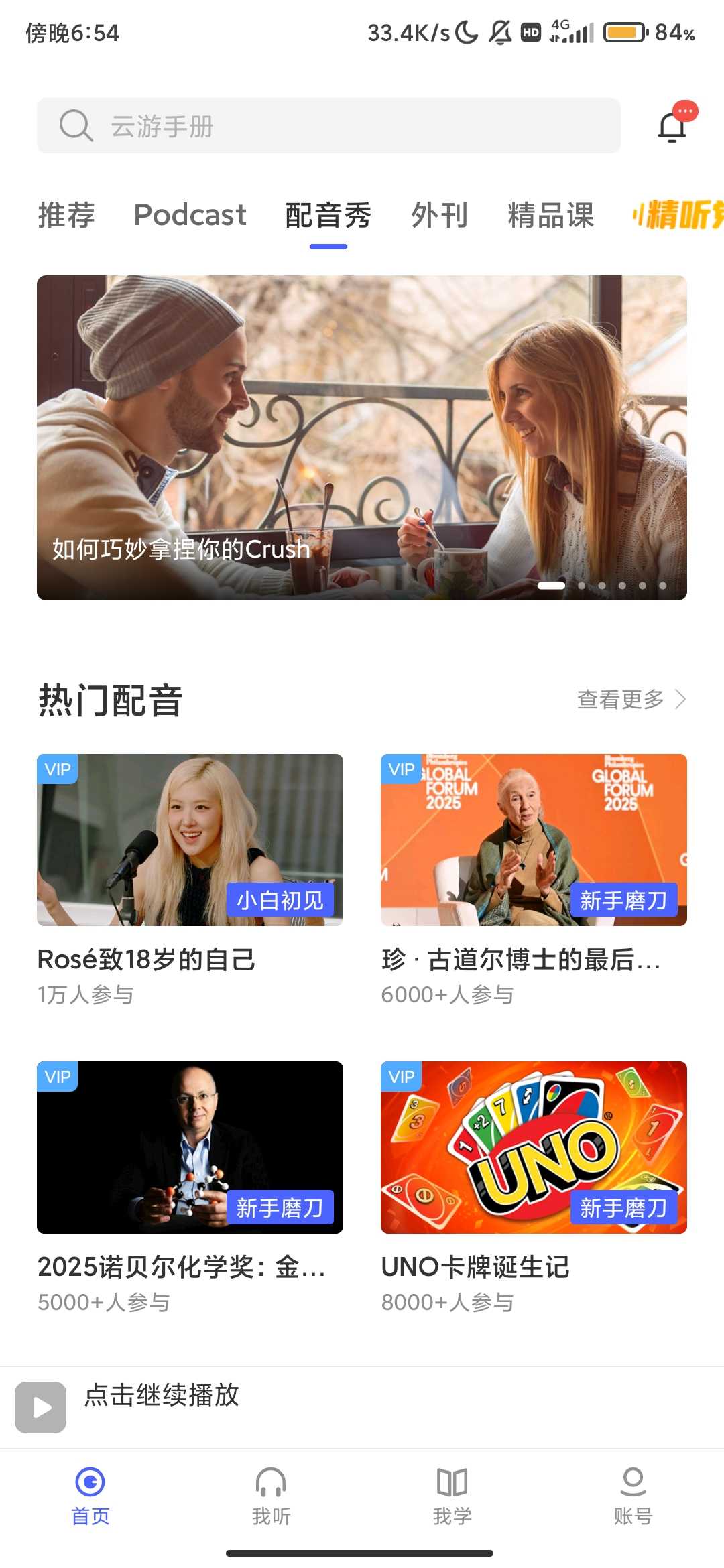724x1568 pixels.
Task: Open the orange 精听 tab
Action: [x=677, y=216]
